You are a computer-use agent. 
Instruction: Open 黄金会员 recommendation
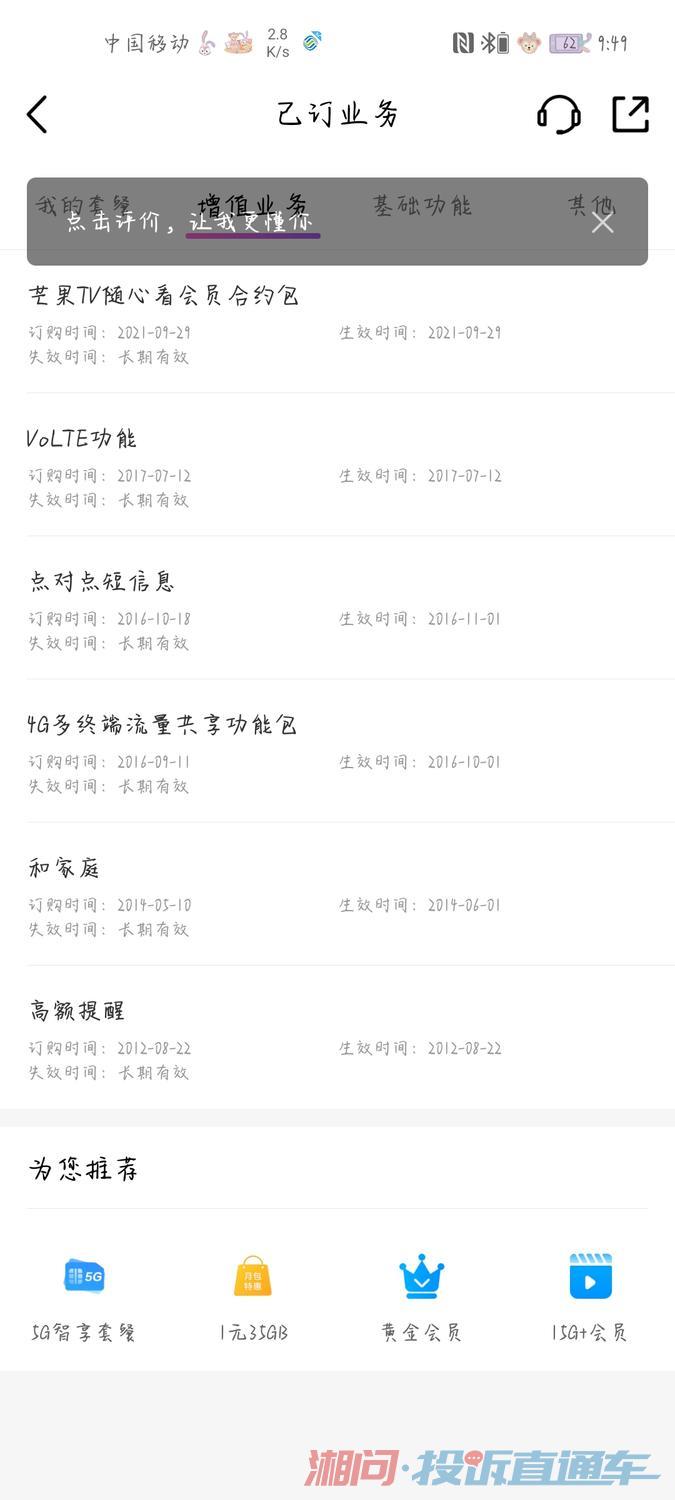coord(421,1296)
